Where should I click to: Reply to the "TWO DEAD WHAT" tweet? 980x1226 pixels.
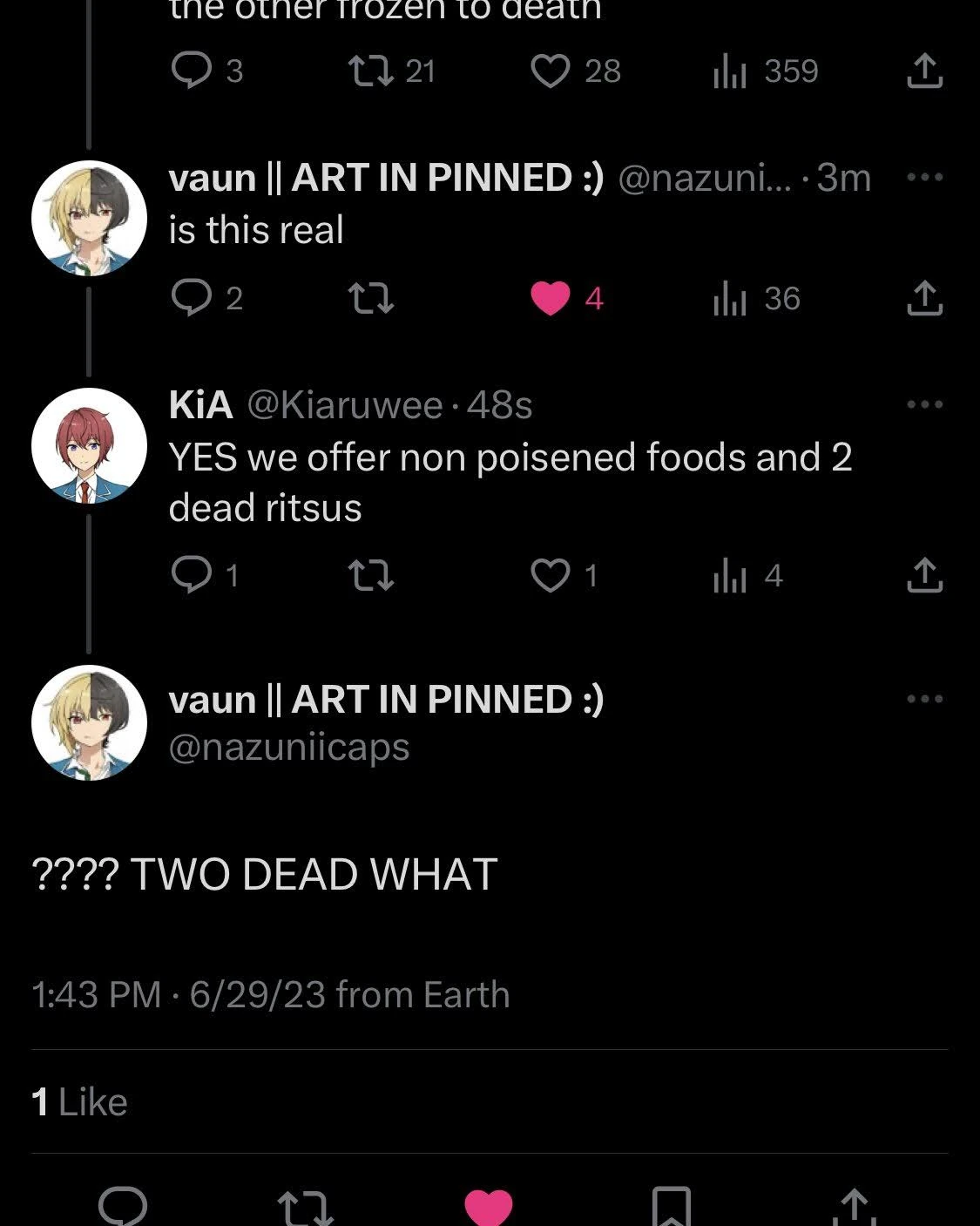[x=123, y=1207]
